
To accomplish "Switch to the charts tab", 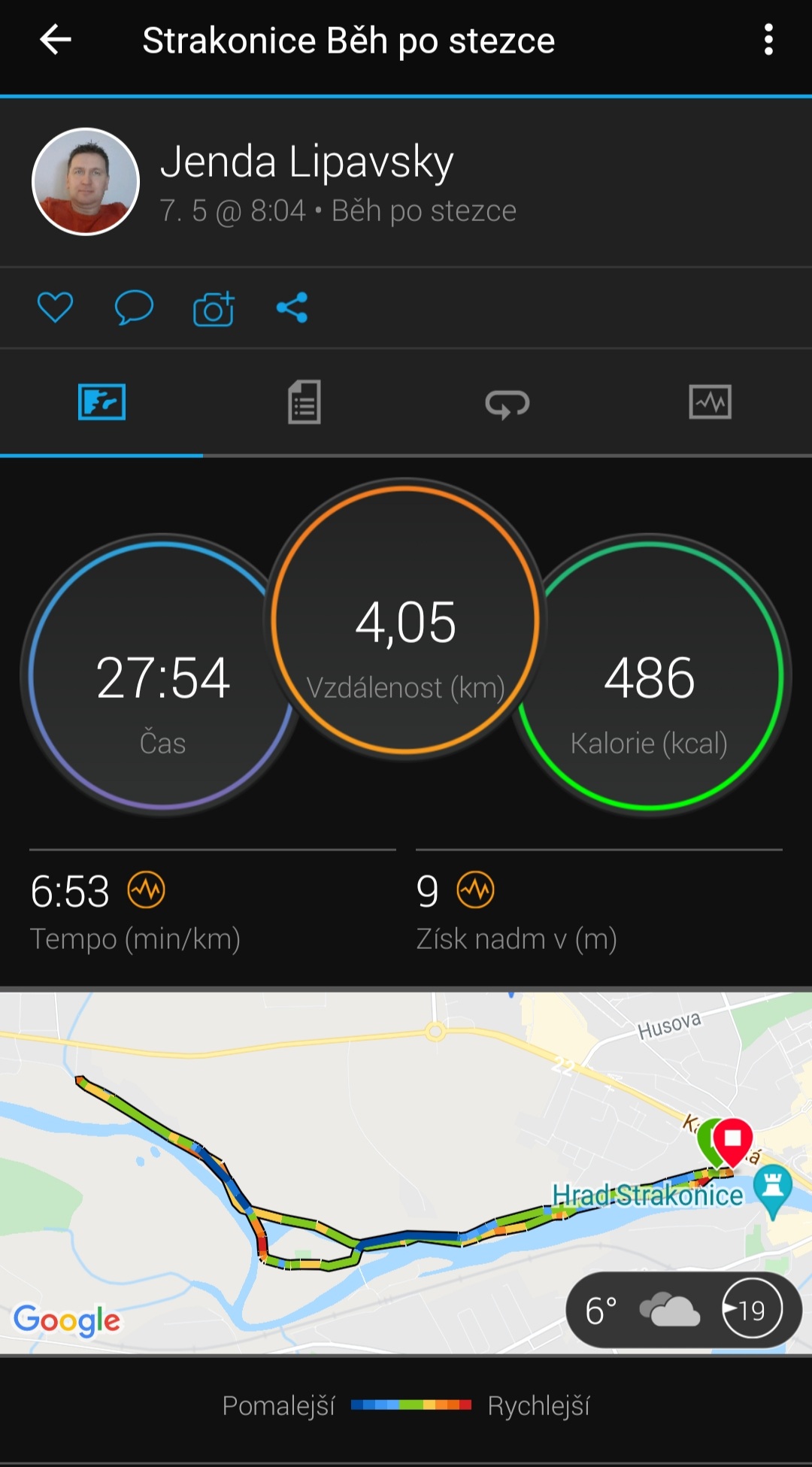I will pos(710,402).
